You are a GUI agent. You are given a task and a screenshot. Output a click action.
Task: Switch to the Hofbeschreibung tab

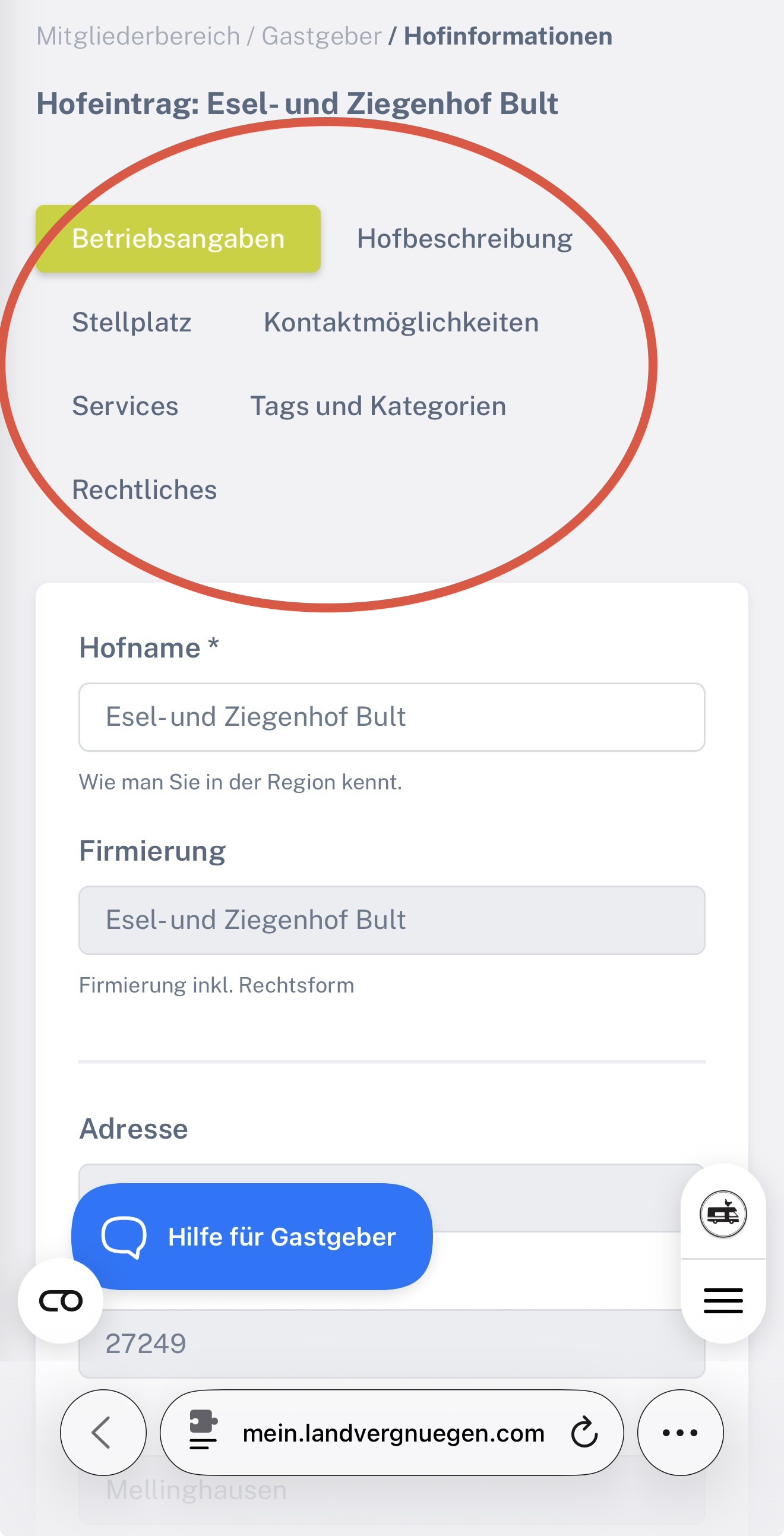[464, 239]
